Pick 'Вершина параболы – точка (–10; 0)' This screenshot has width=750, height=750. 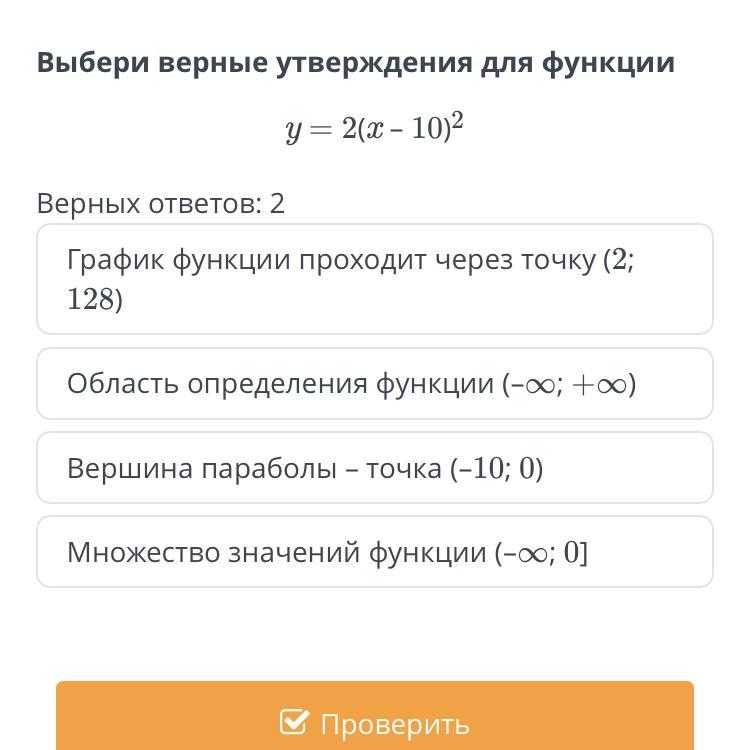coord(374,468)
